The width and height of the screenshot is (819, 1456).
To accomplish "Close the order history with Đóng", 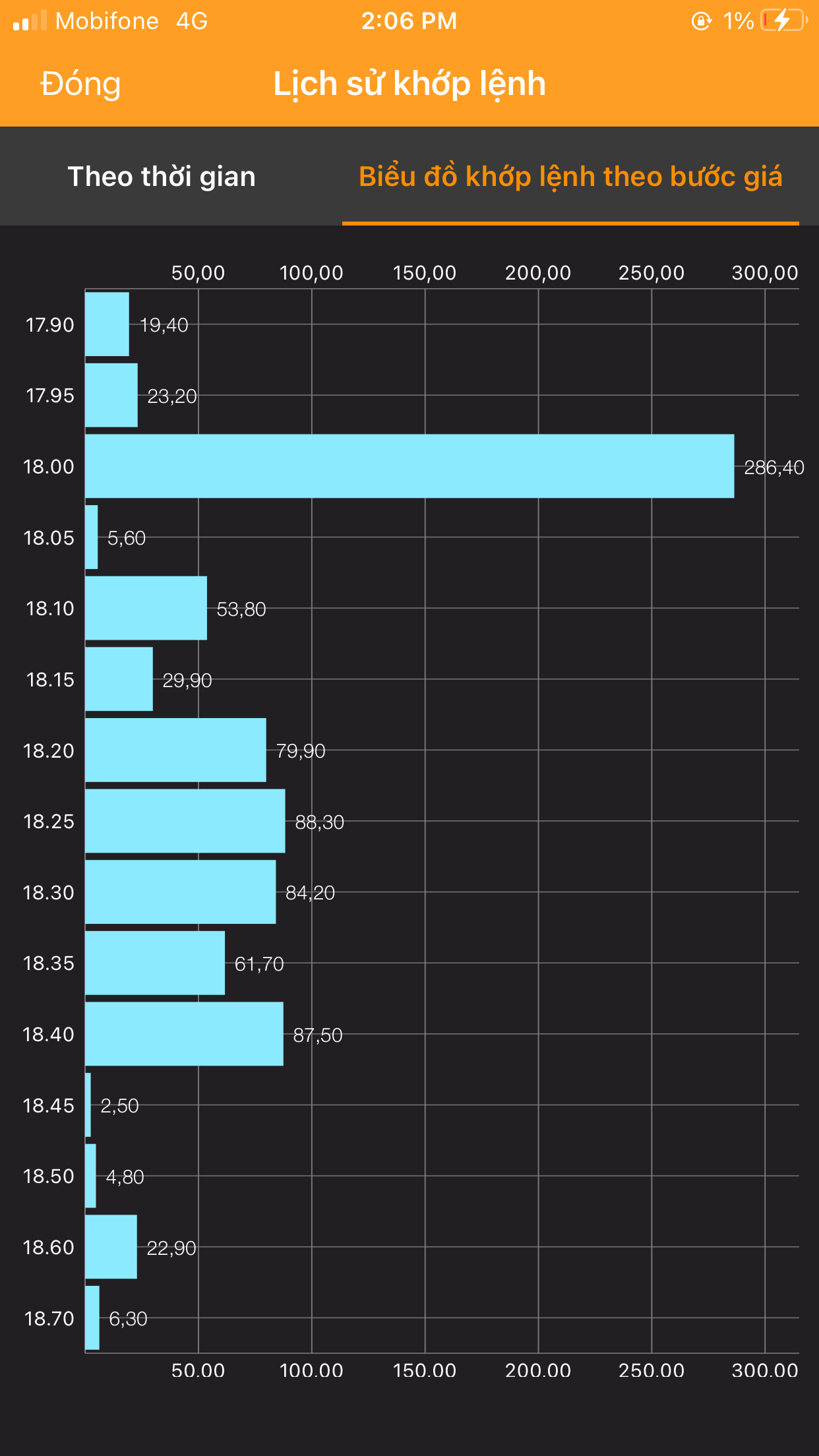I will click(x=80, y=84).
